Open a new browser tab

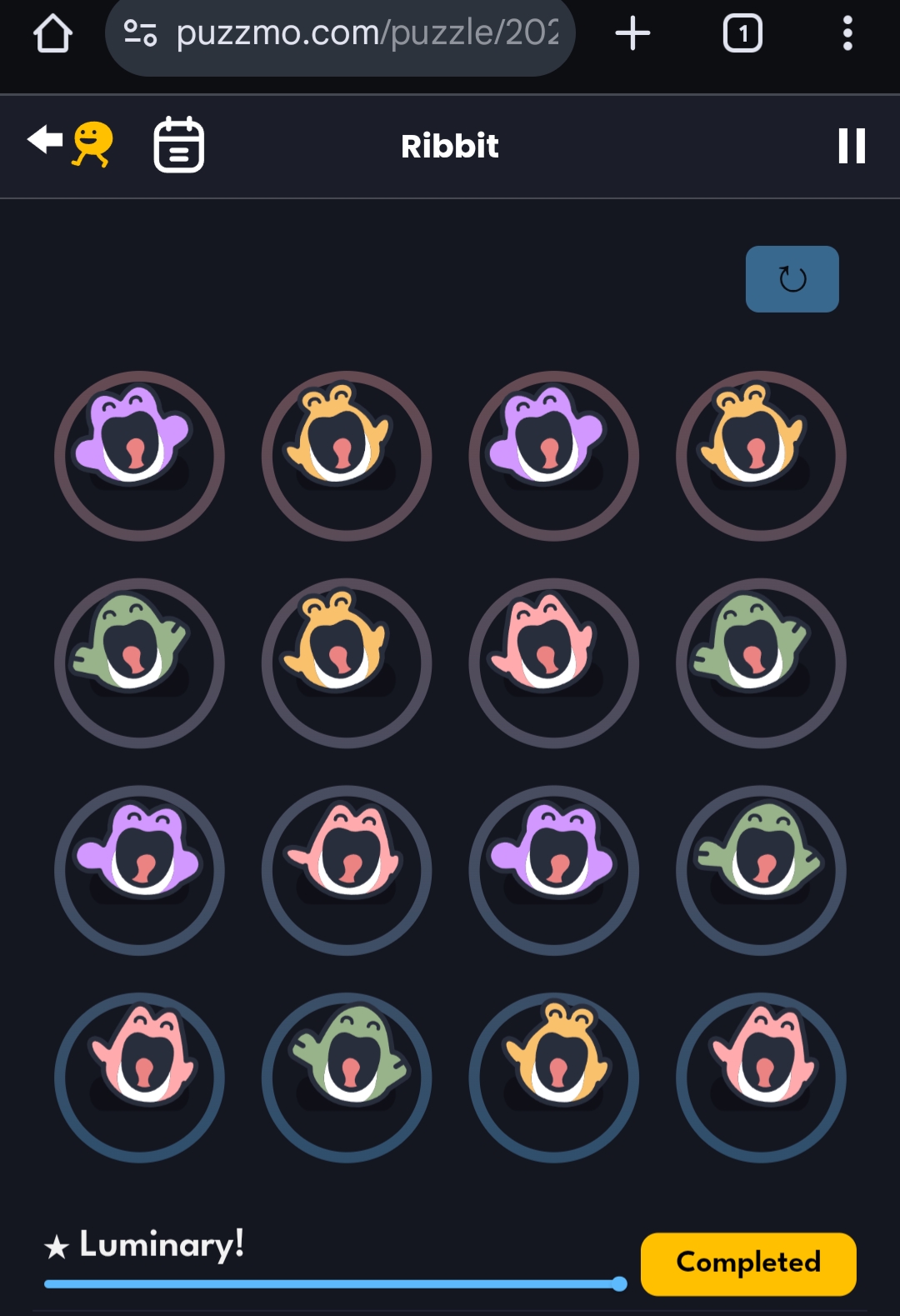click(632, 34)
